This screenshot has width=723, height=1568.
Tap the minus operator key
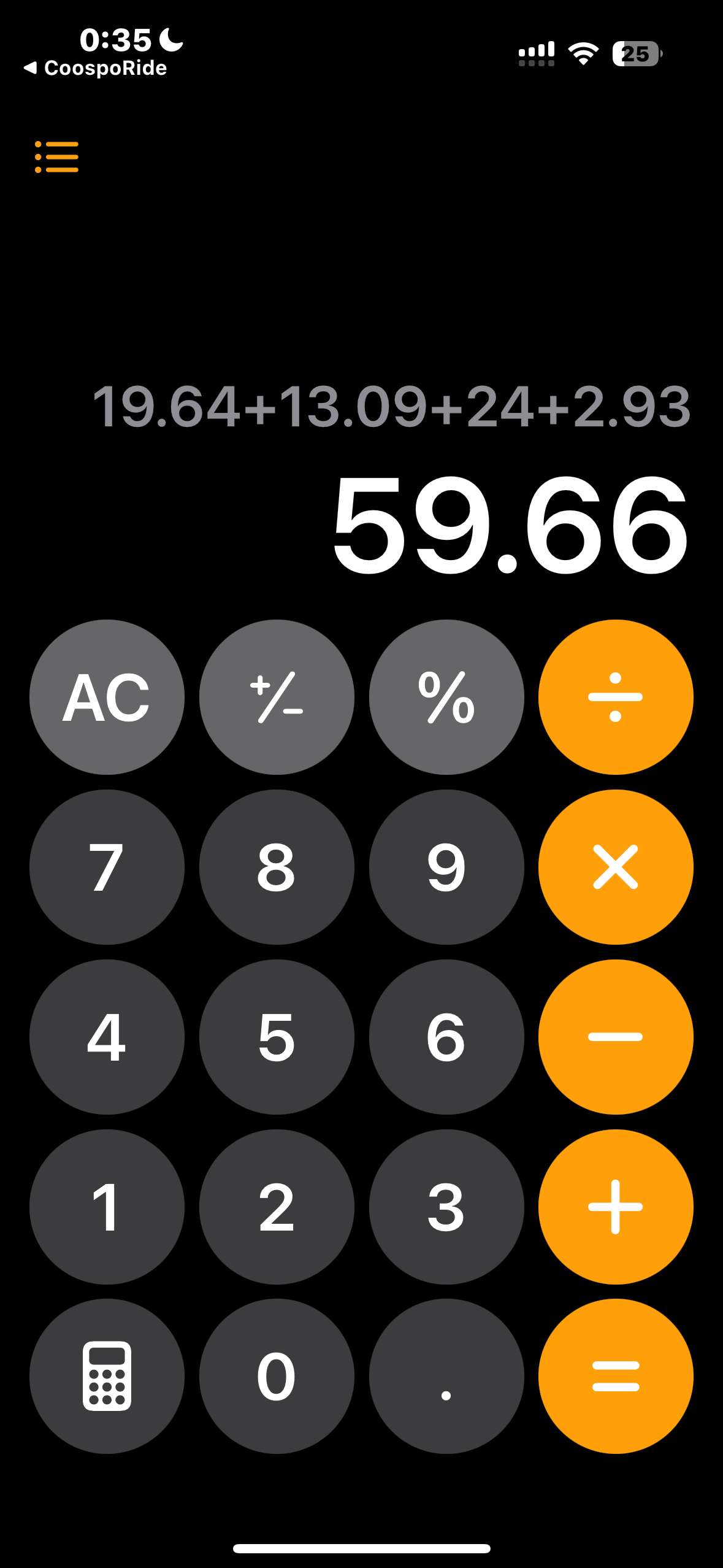pos(616,1037)
